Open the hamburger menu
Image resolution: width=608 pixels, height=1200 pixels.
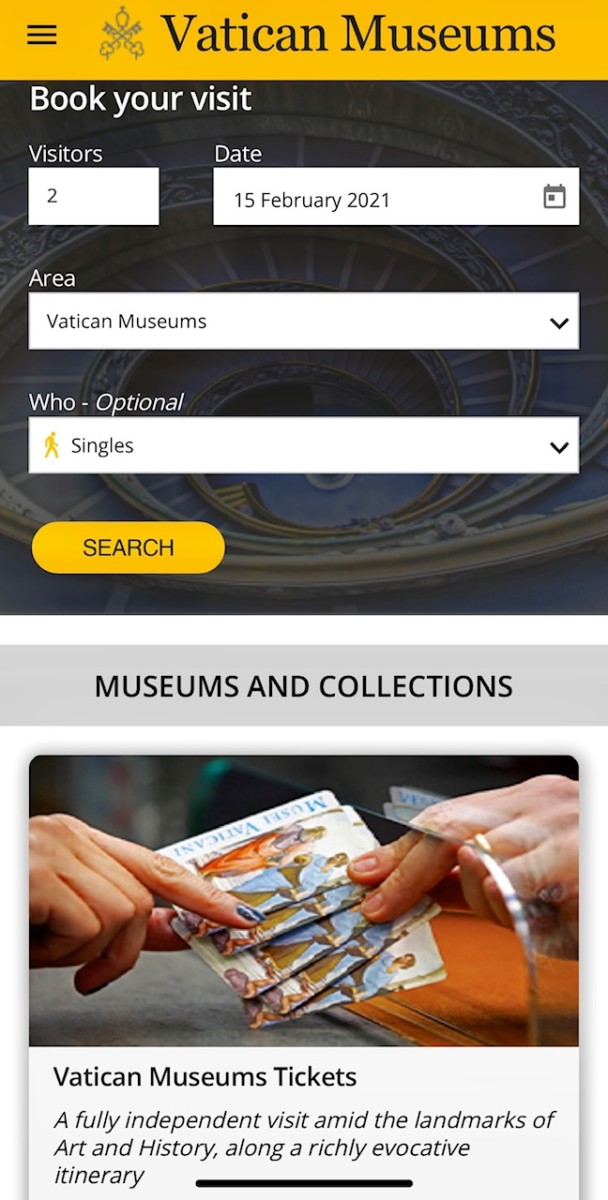(42, 35)
